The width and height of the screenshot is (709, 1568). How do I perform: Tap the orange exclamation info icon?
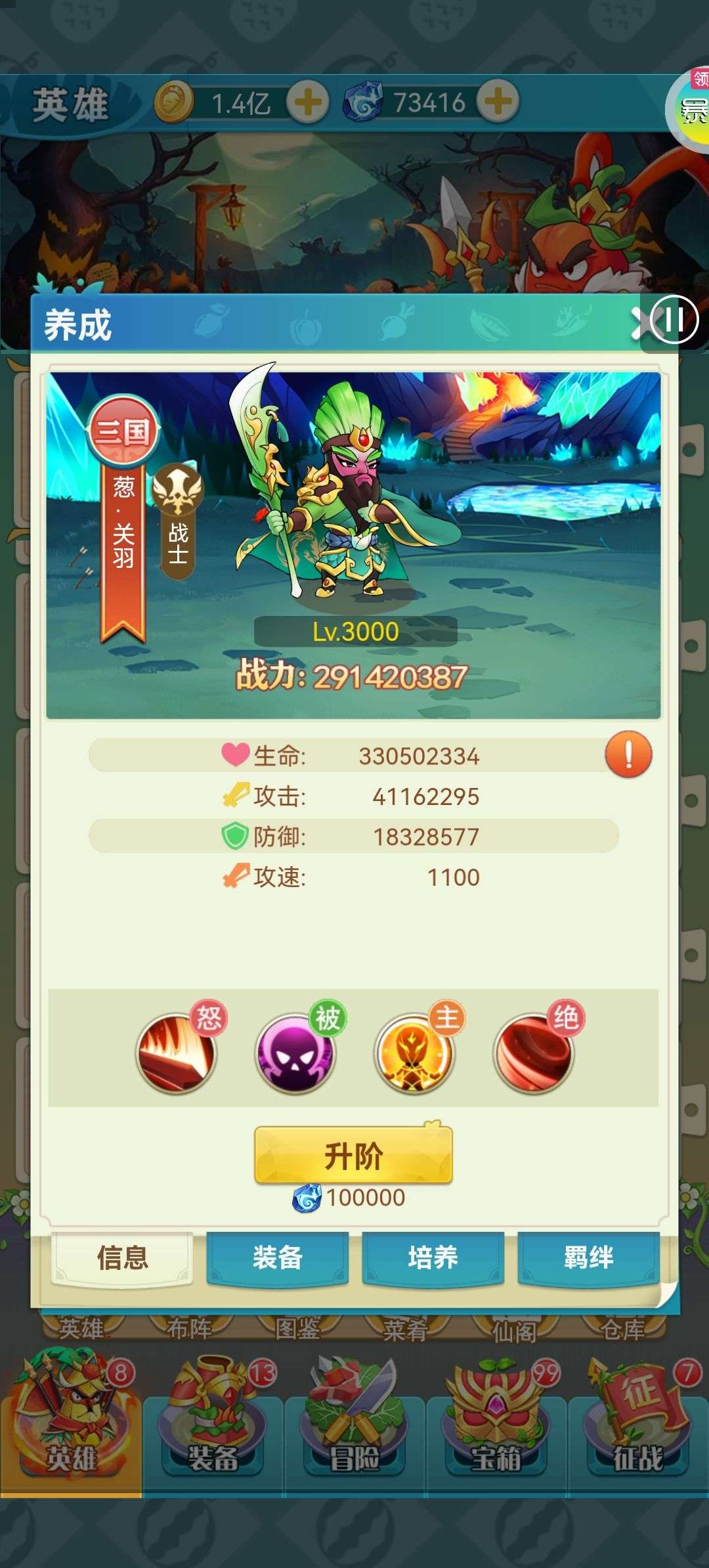(628, 754)
